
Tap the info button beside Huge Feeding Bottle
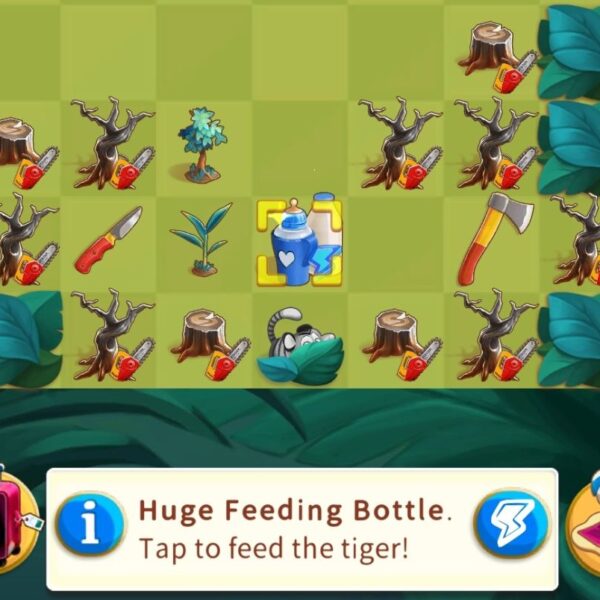pos(90,524)
